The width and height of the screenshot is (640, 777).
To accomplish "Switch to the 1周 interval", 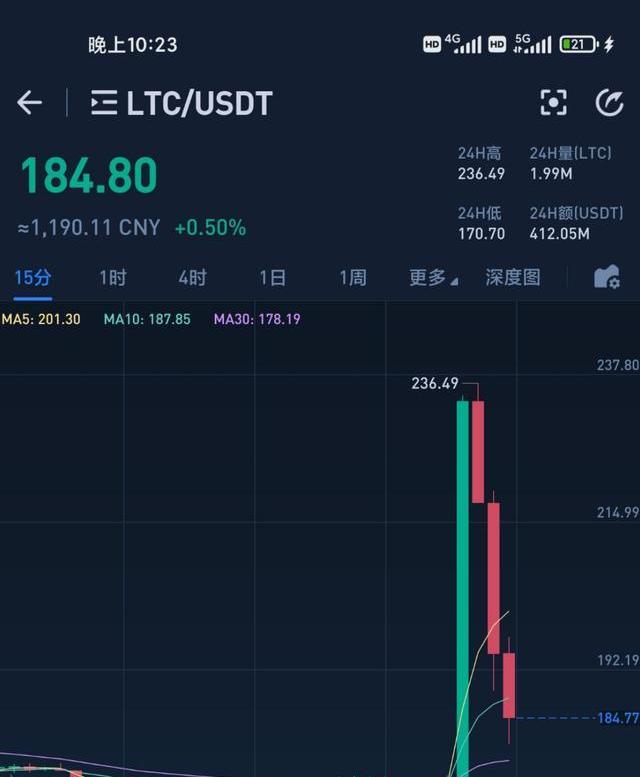I will pos(352,278).
